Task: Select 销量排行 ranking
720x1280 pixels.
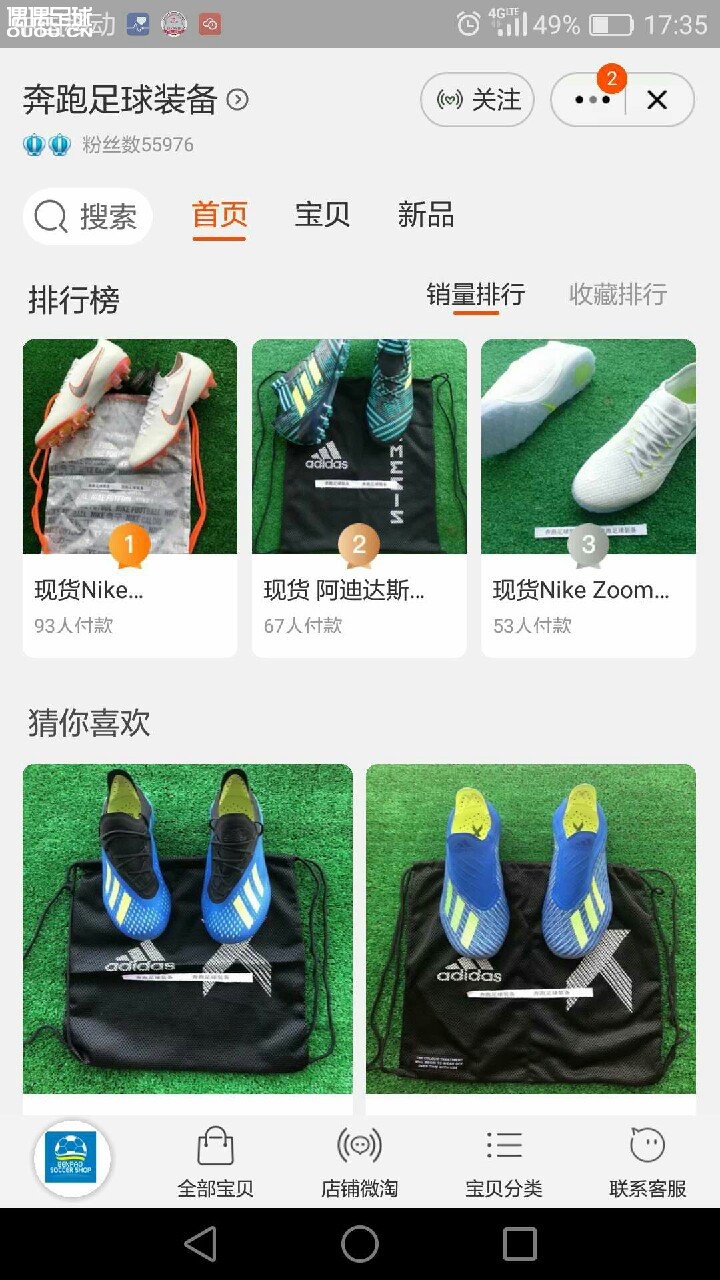Action: pyautogui.click(x=475, y=295)
